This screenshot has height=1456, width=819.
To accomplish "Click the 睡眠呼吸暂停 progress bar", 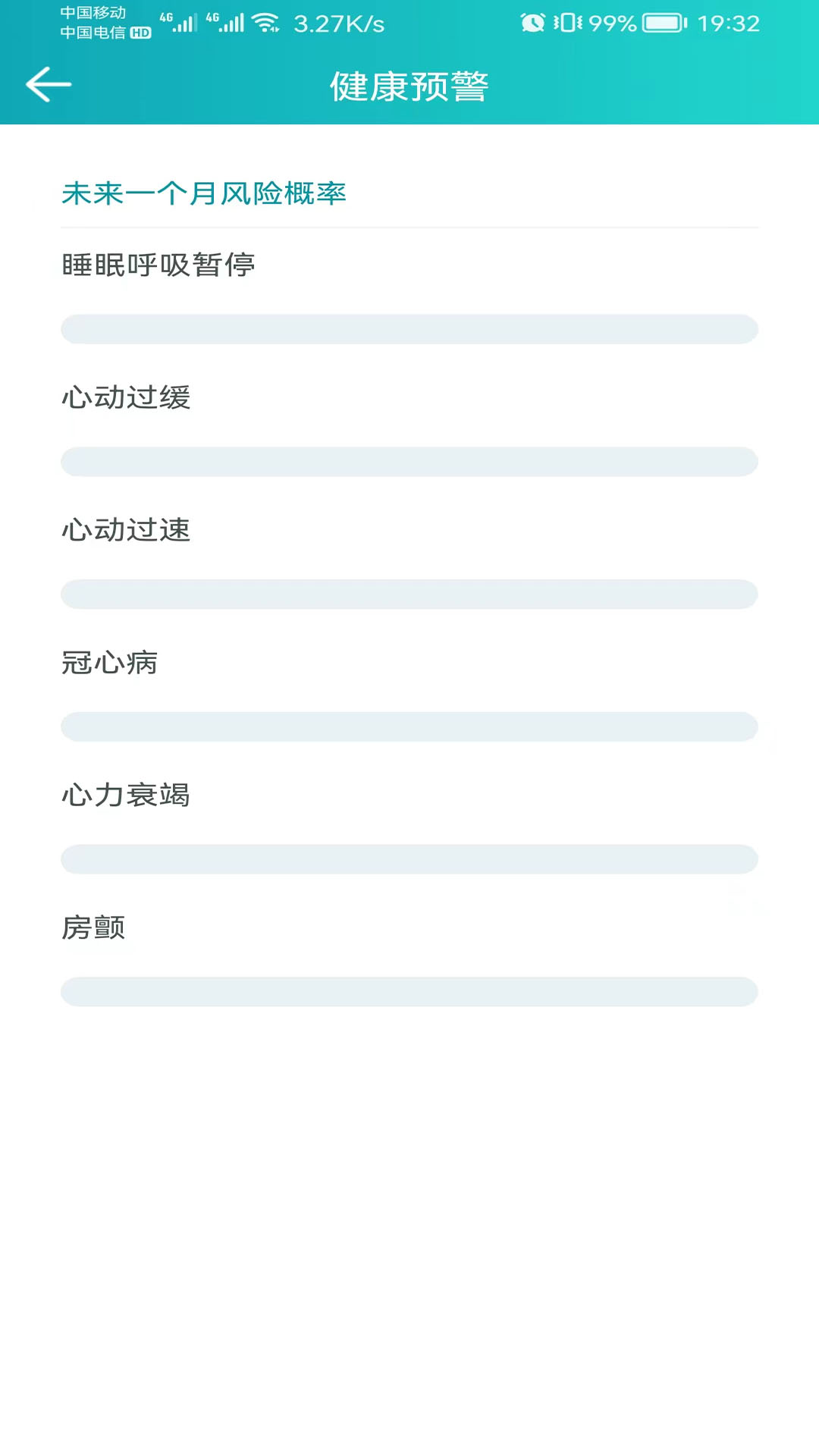I will (409, 329).
